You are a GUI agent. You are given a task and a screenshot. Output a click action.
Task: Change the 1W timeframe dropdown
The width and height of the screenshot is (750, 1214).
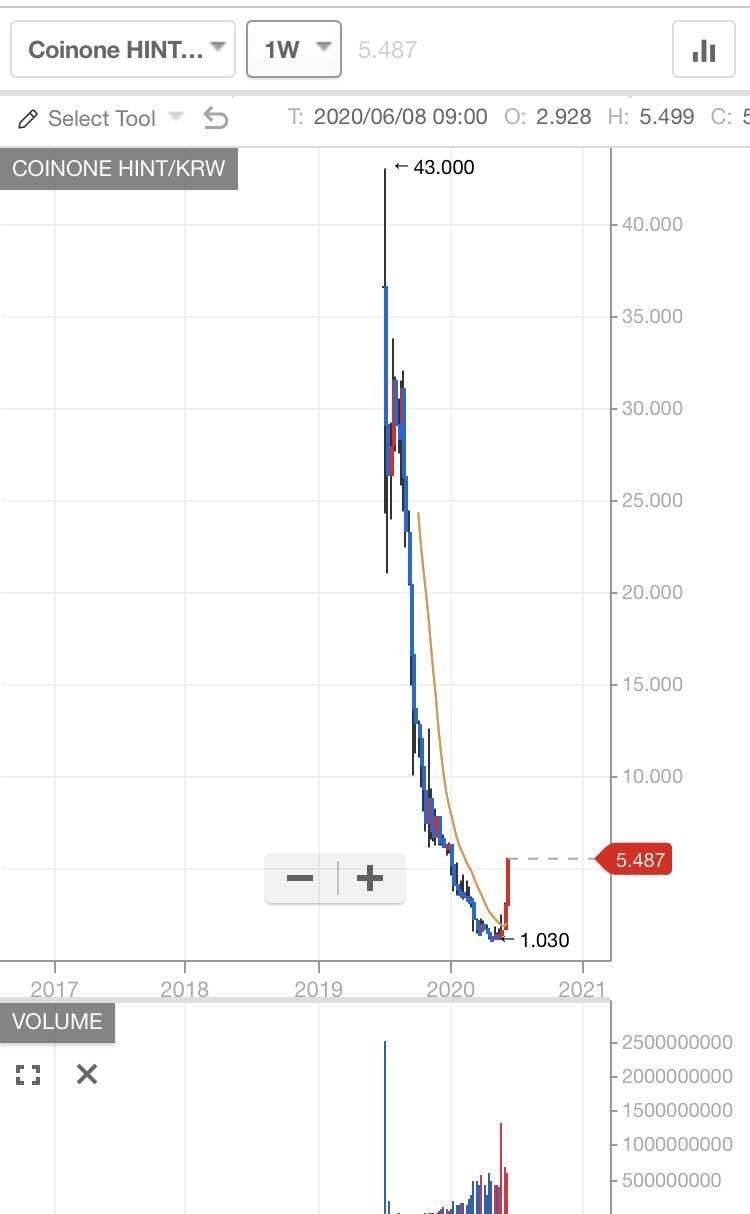pos(294,49)
